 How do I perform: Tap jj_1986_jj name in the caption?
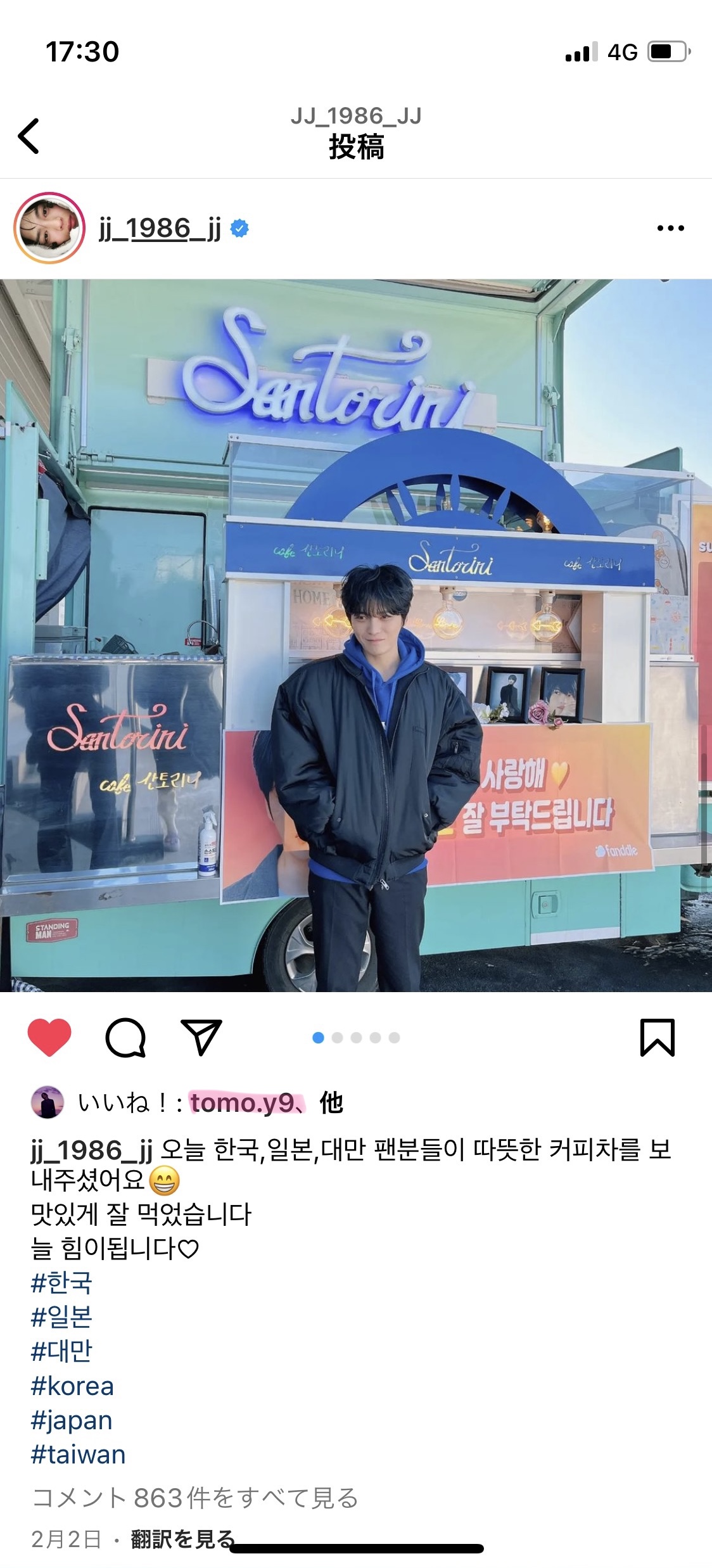coord(92,1151)
